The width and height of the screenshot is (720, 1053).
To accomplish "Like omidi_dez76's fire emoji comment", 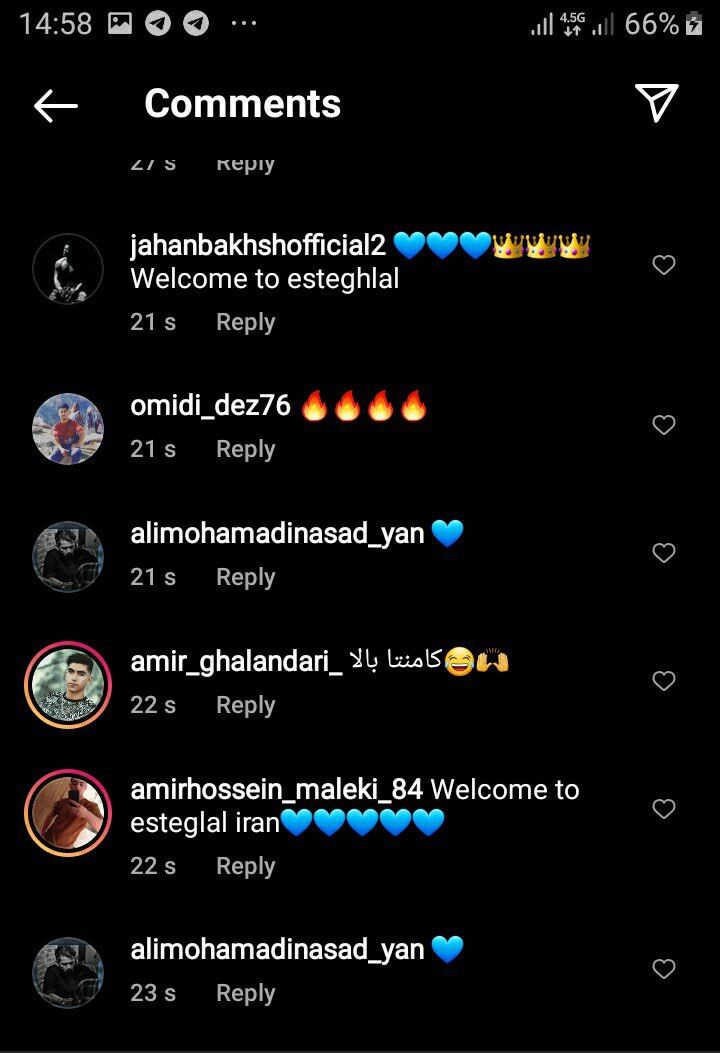I will pos(664,425).
